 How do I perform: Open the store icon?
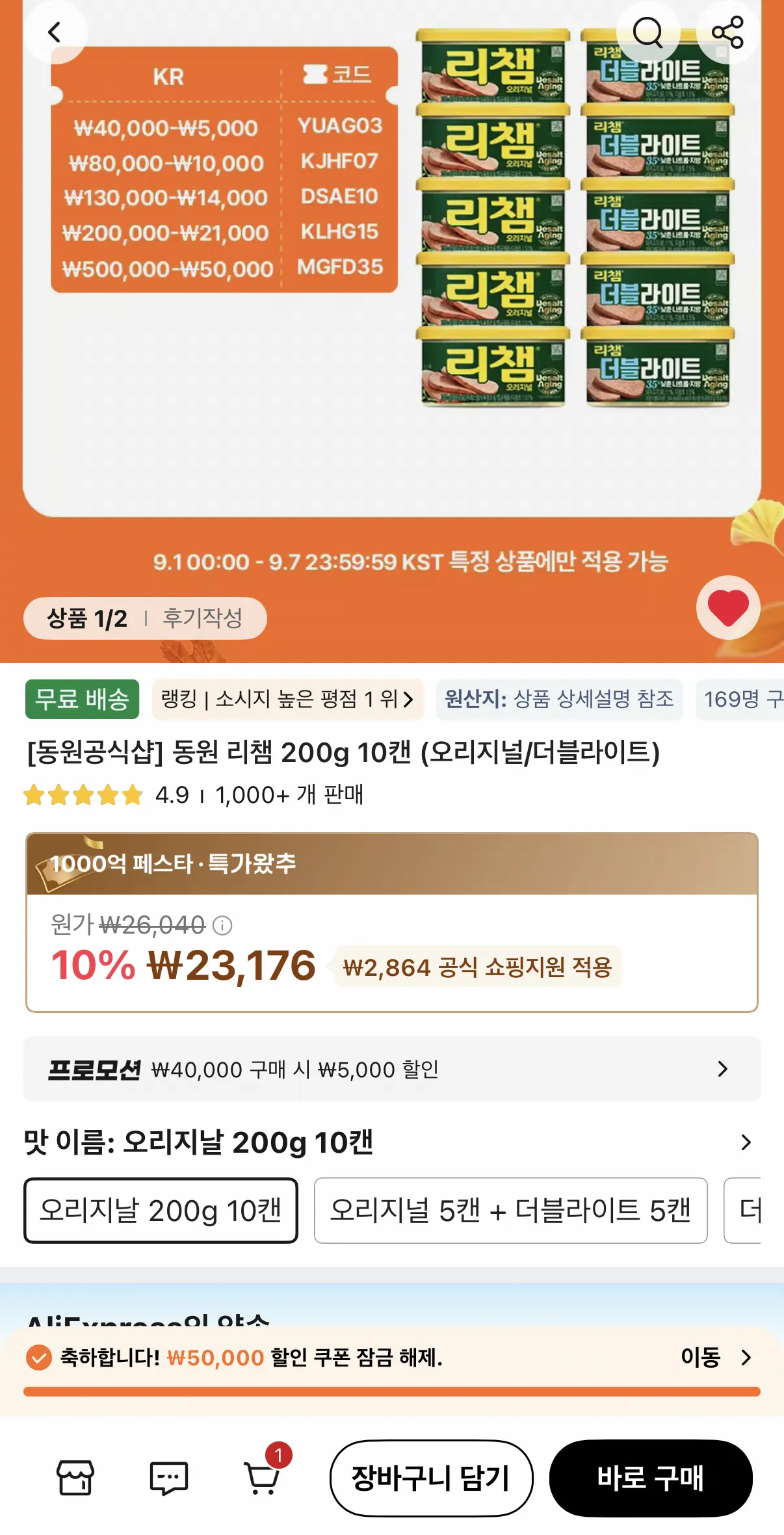(75, 1478)
